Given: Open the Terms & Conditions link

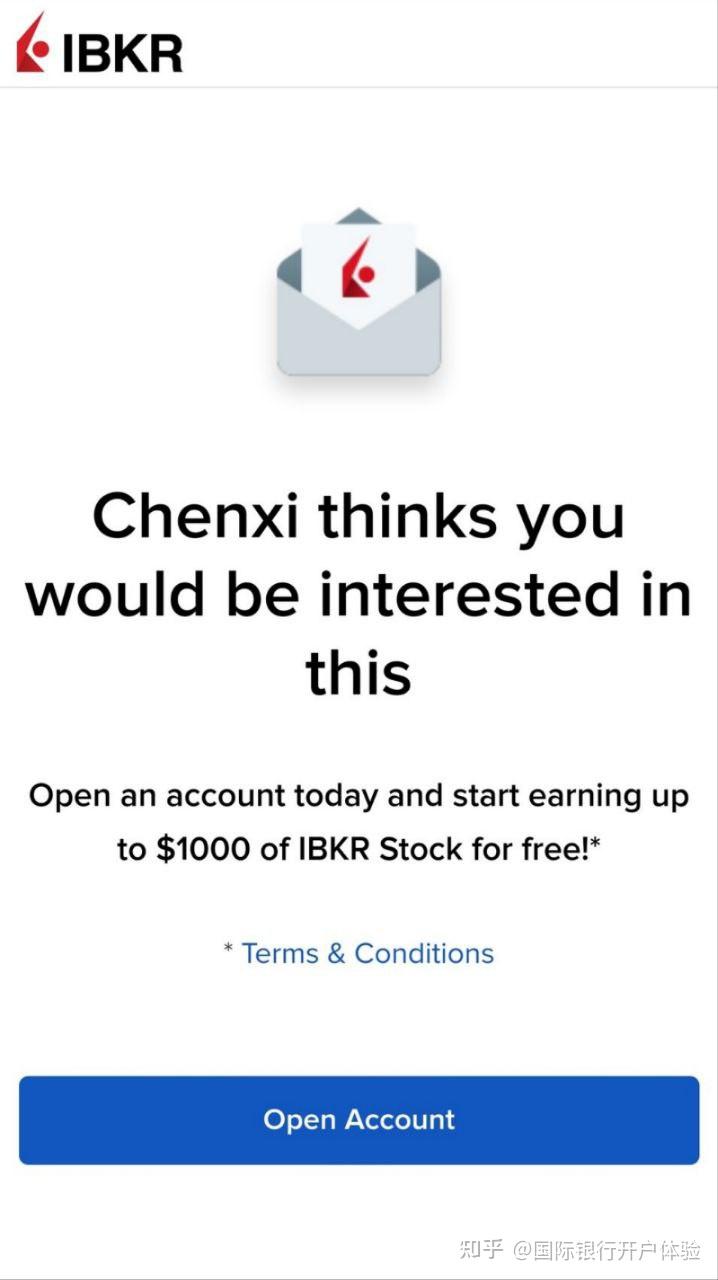Looking at the screenshot, I should click(x=367, y=953).
